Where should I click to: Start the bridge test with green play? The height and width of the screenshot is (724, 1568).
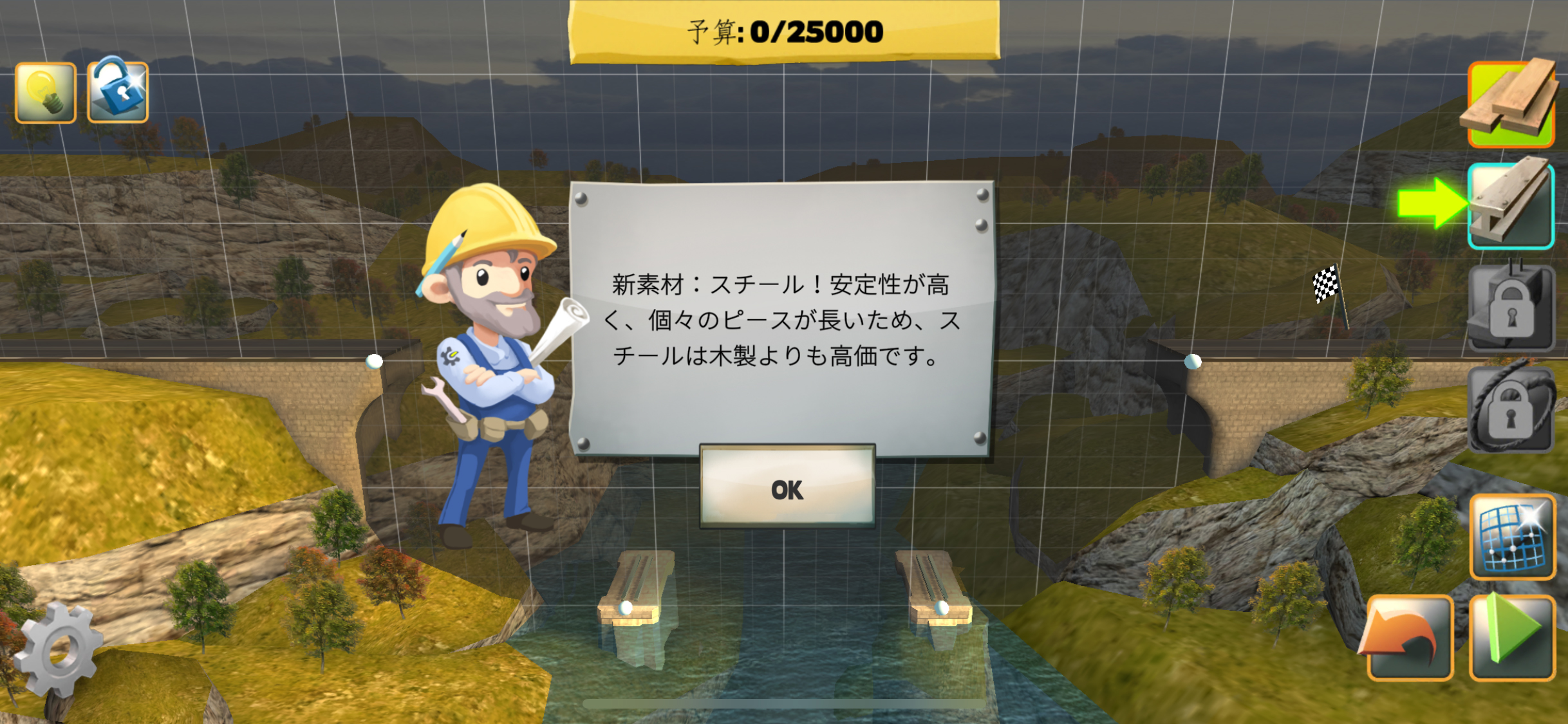coord(1512,638)
